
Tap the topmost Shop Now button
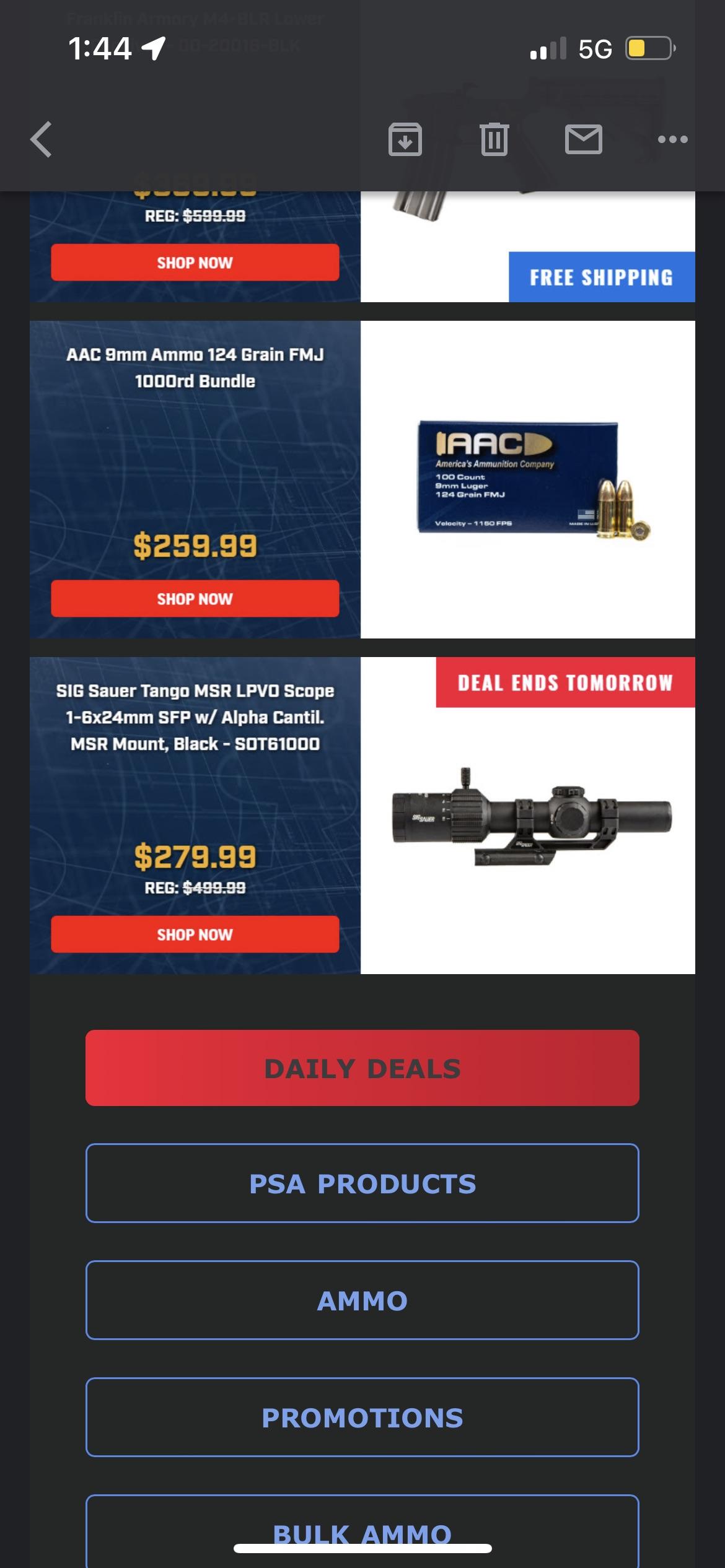click(195, 263)
